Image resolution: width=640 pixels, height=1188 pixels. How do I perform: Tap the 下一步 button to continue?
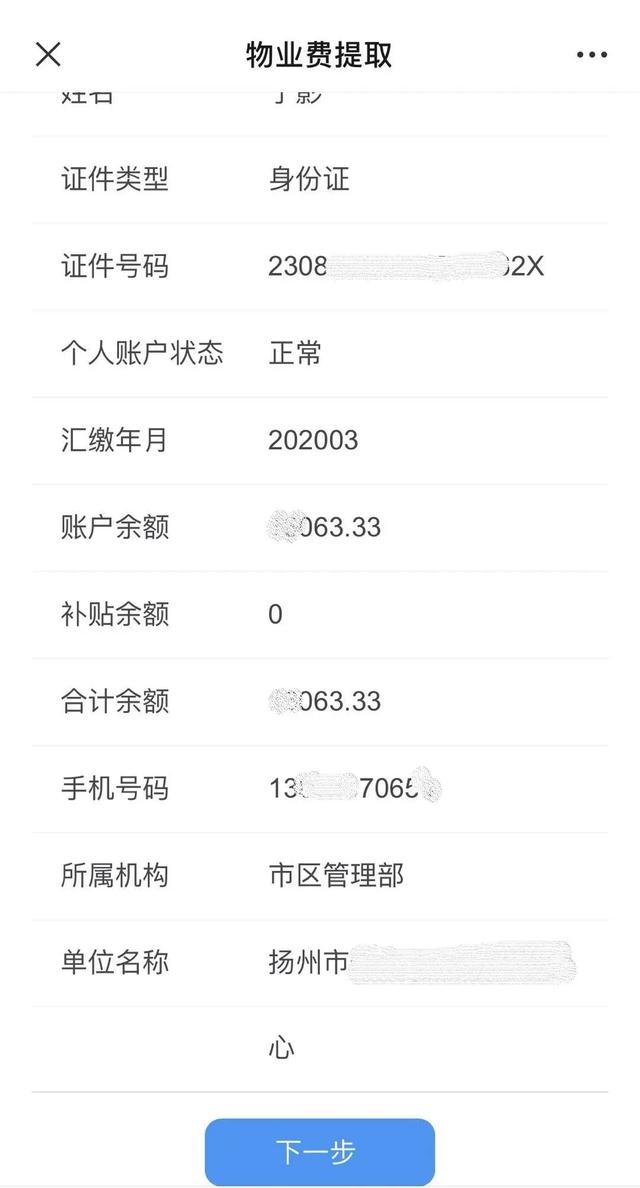pos(320,1152)
